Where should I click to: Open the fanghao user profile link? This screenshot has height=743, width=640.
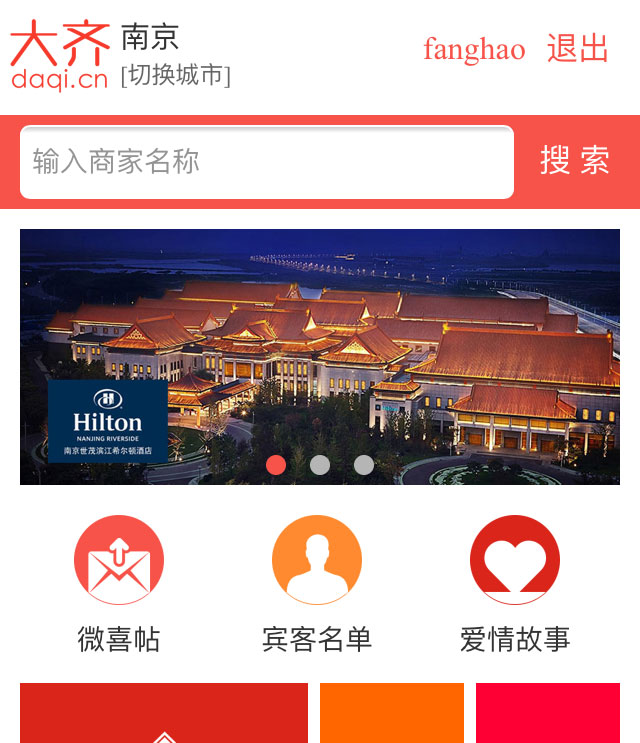[x=474, y=49]
